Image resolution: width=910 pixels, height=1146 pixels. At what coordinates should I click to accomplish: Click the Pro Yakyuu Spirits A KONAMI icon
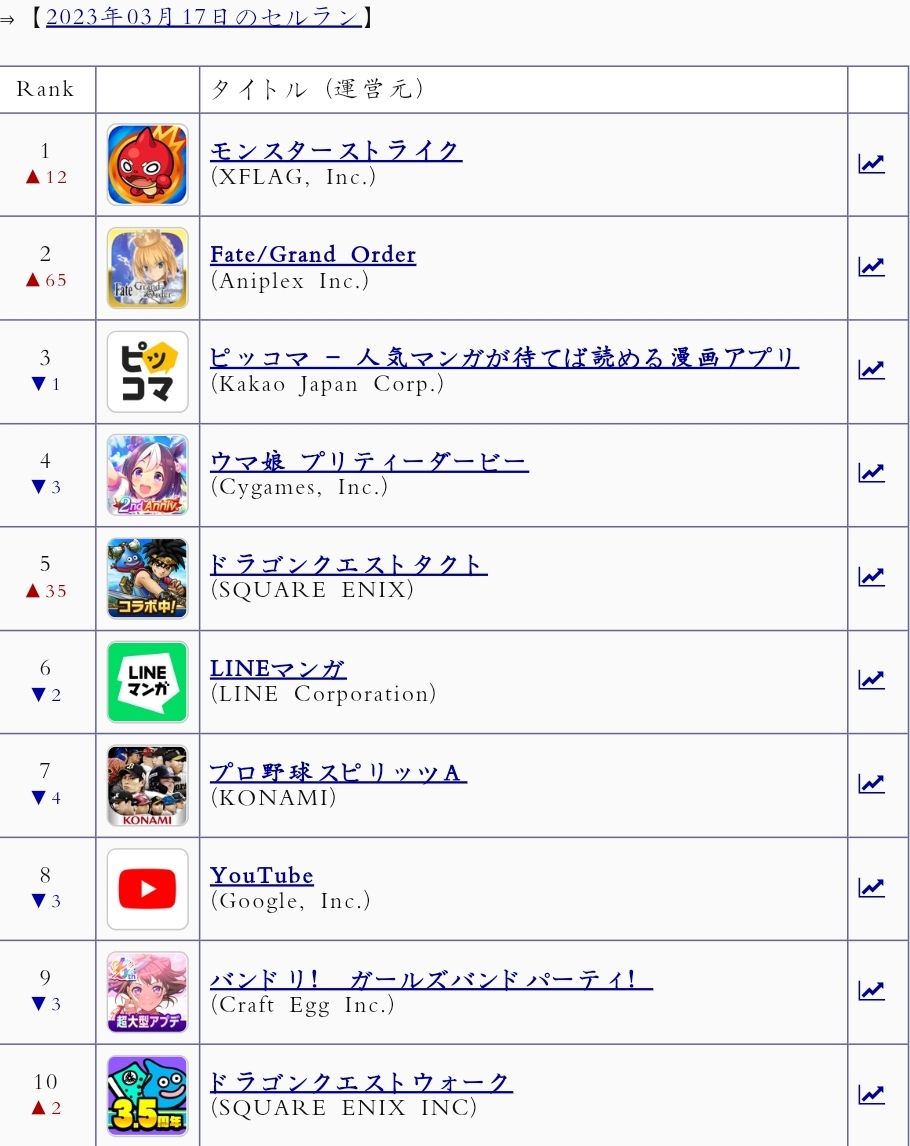[x=147, y=785]
